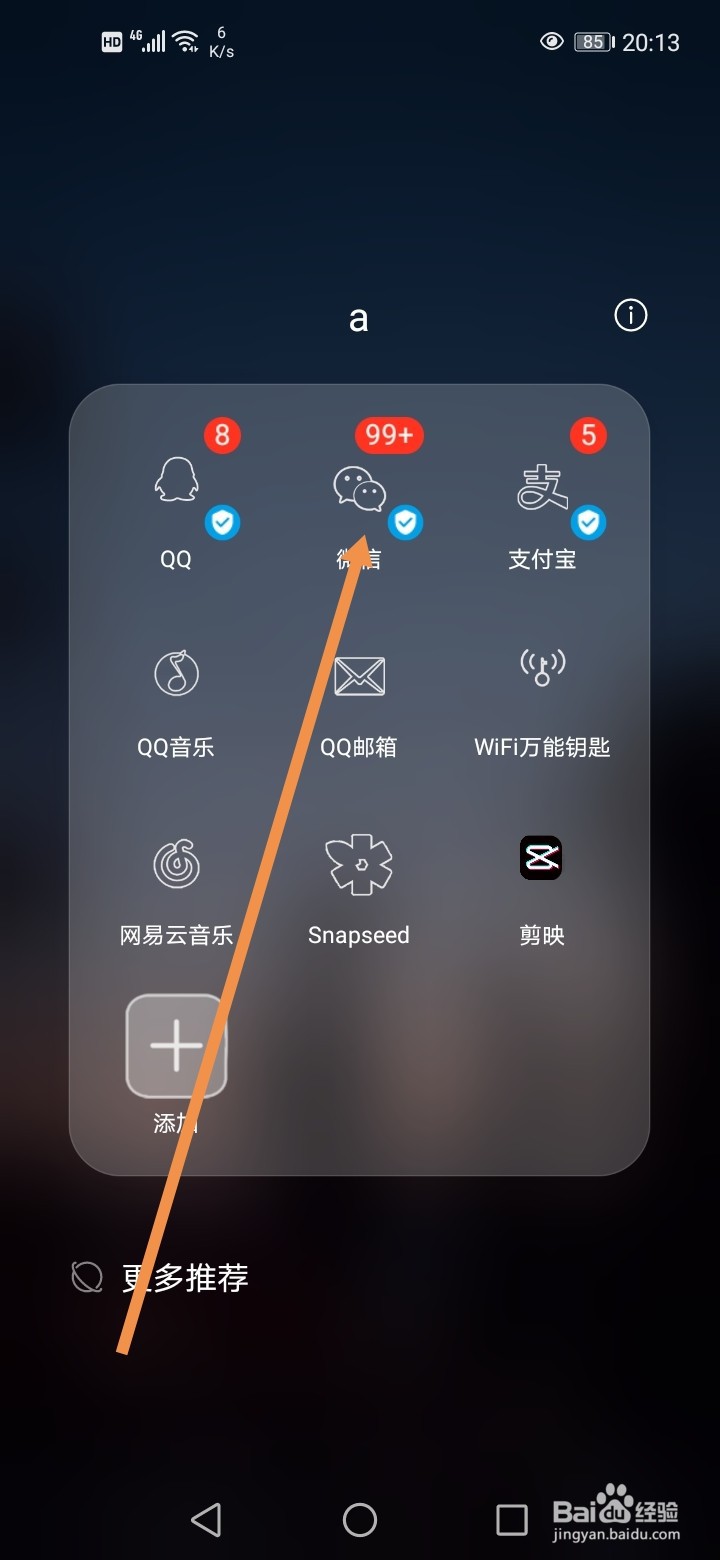Open the QQ邮箱 mail app
The width and height of the screenshot is (720, 1560).
pyautogui.click(x=358, y=675)
